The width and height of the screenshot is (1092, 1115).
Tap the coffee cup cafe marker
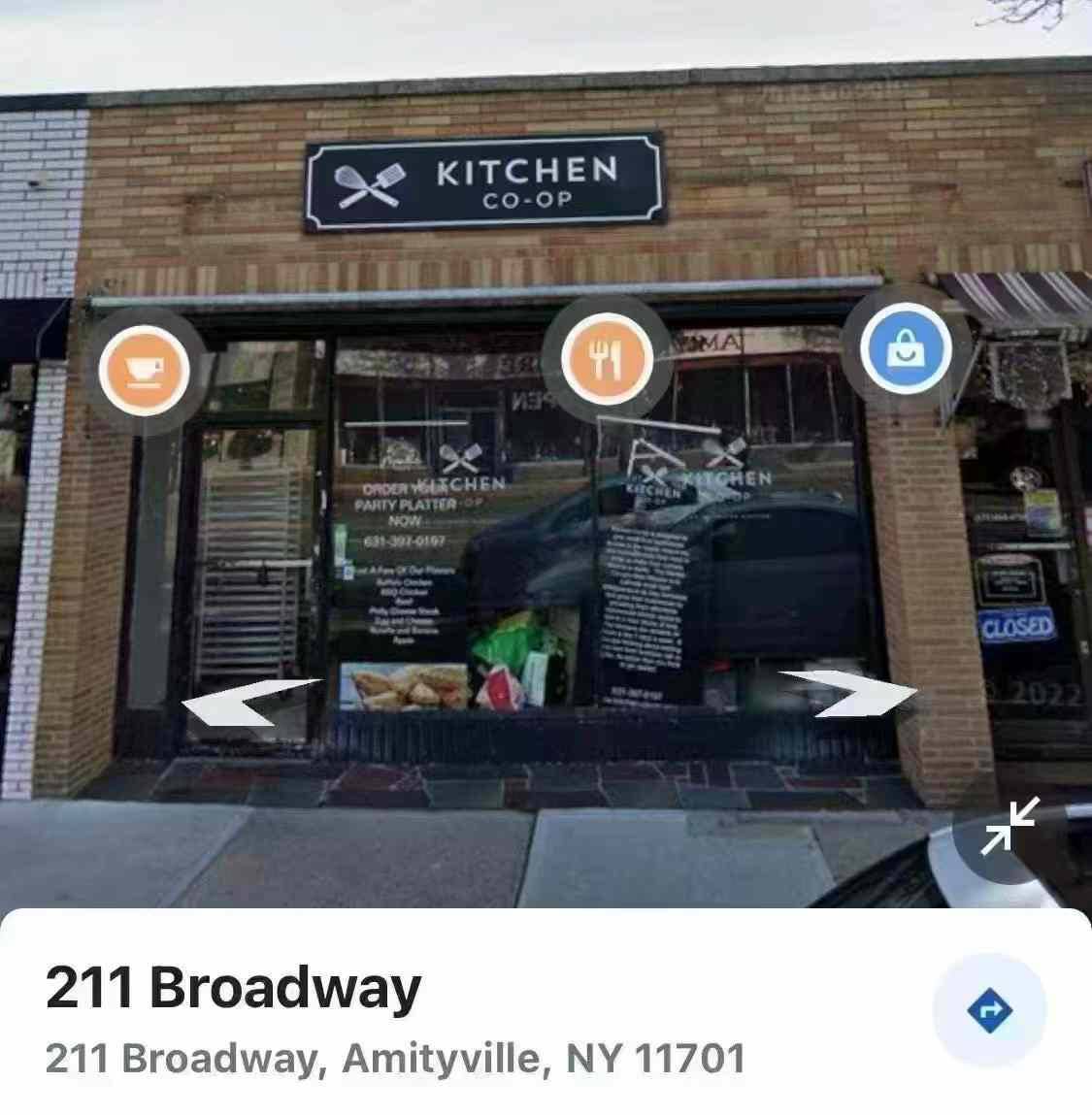tap(144, 369)
